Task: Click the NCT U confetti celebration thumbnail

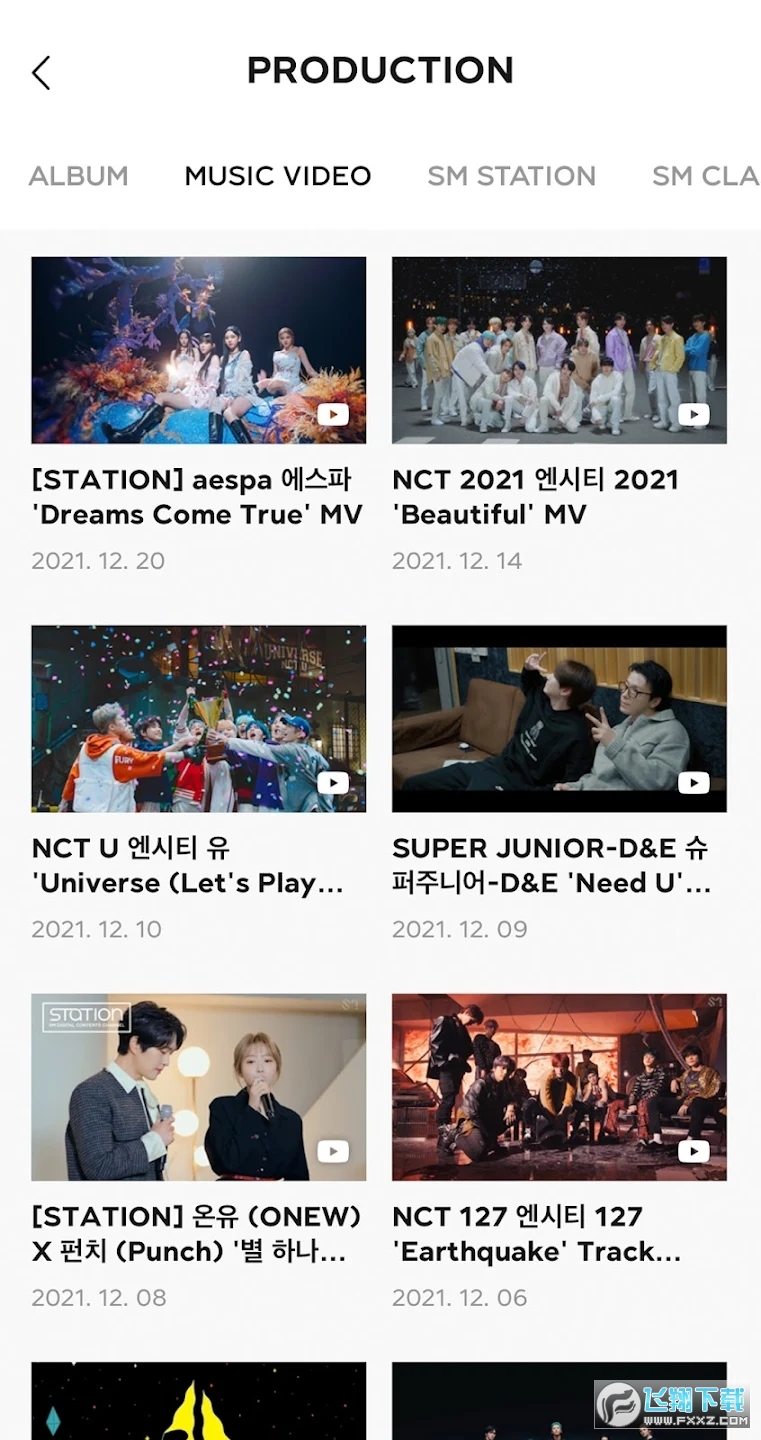Action: [198, 719]
